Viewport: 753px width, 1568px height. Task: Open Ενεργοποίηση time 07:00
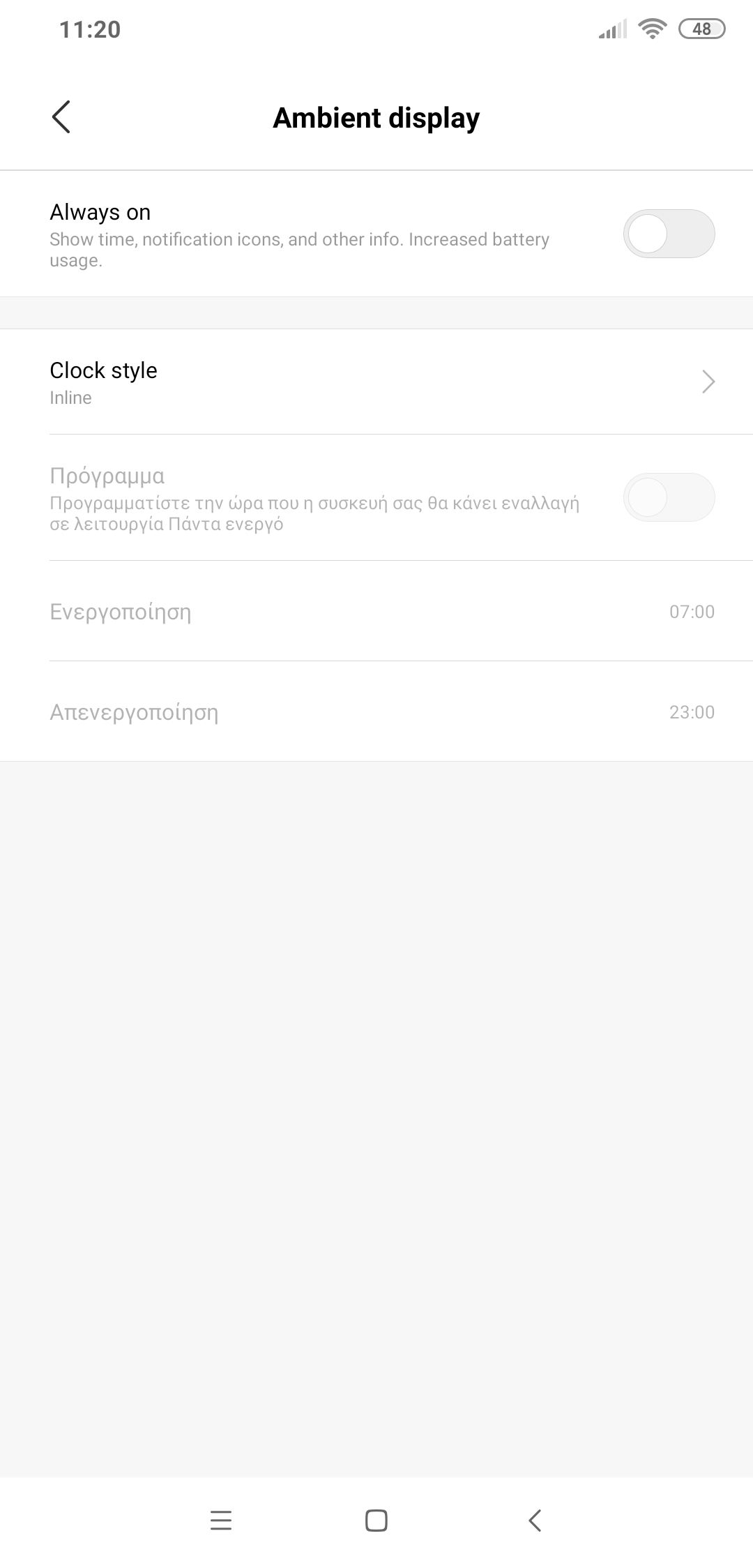[x=376, y=612]
